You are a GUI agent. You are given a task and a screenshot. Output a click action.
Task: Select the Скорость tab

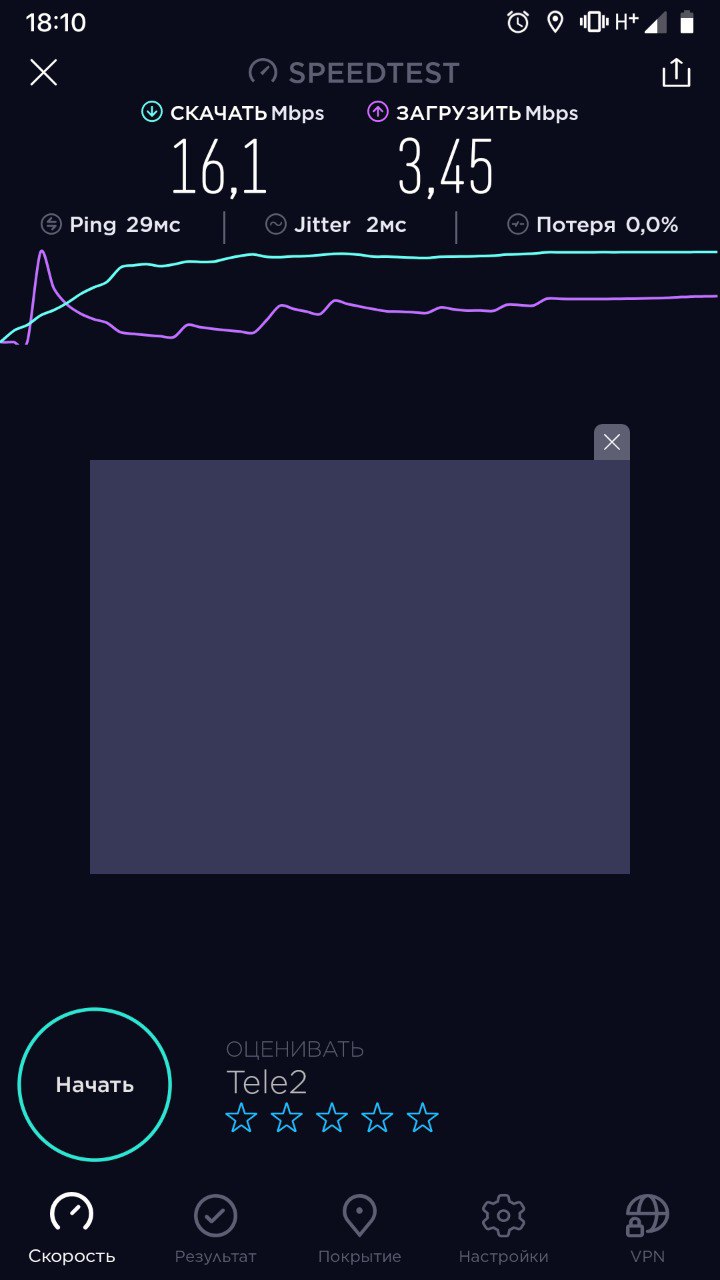(x=72, y=1229)
